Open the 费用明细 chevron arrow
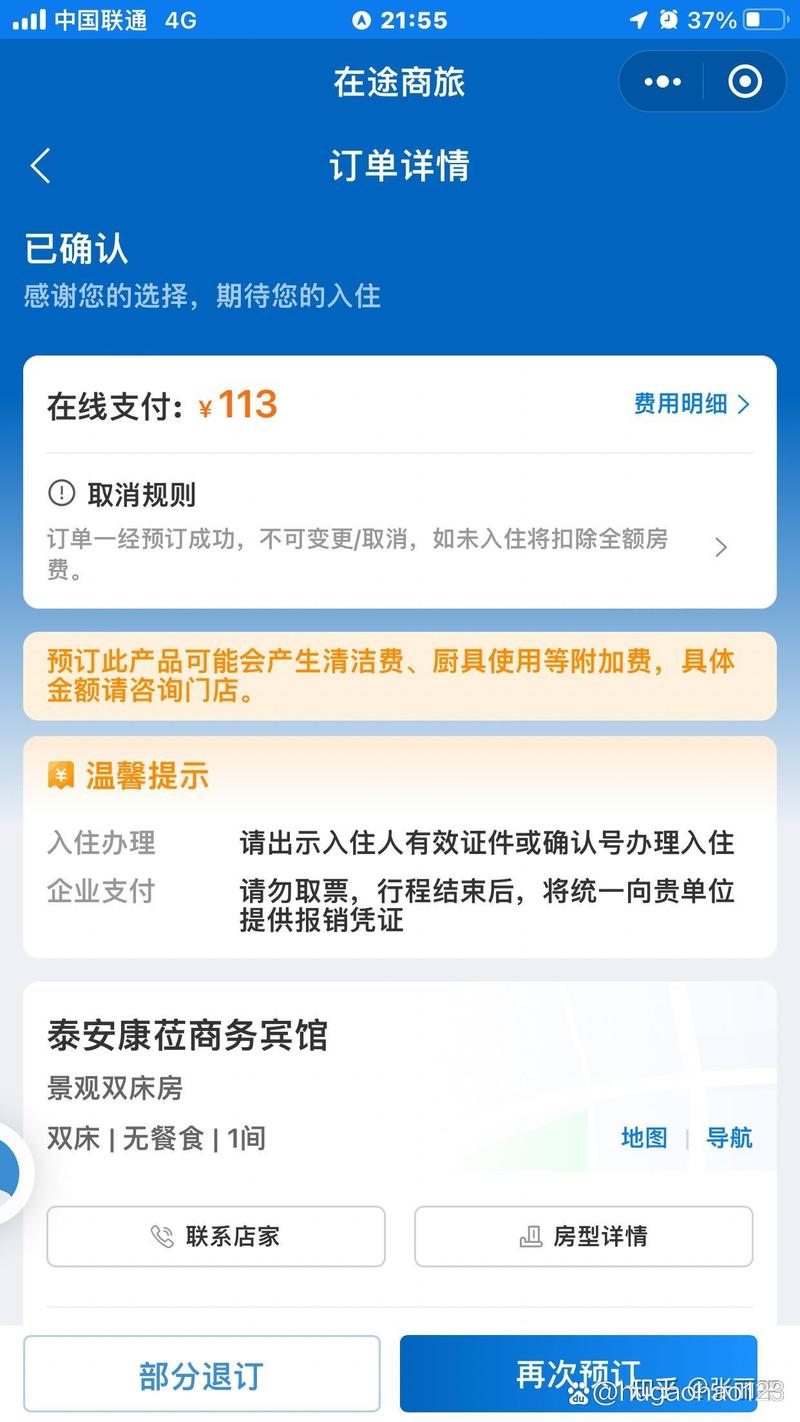 744,404
